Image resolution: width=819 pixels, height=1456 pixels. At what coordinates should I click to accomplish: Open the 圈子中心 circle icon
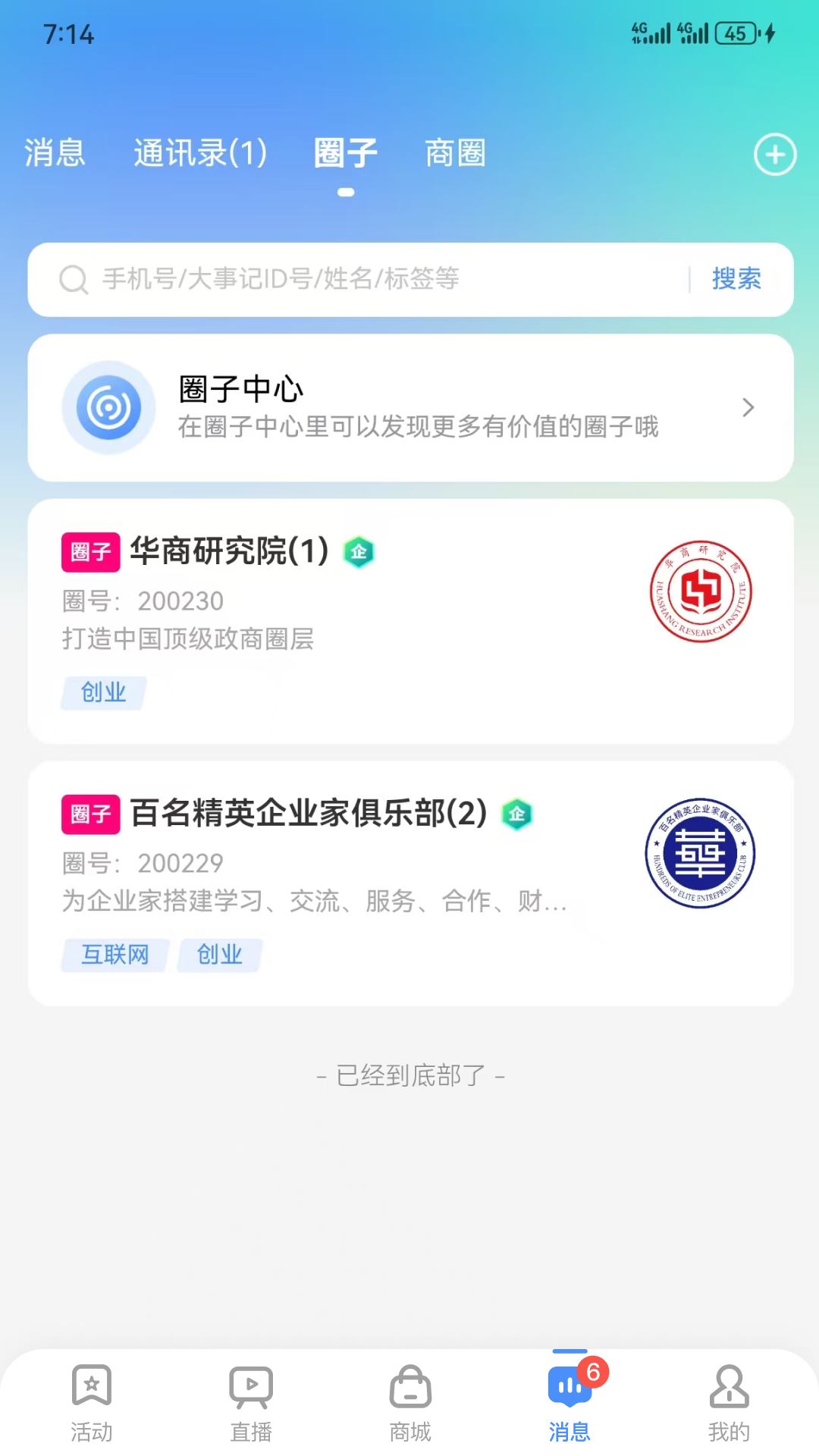point(108,407)
